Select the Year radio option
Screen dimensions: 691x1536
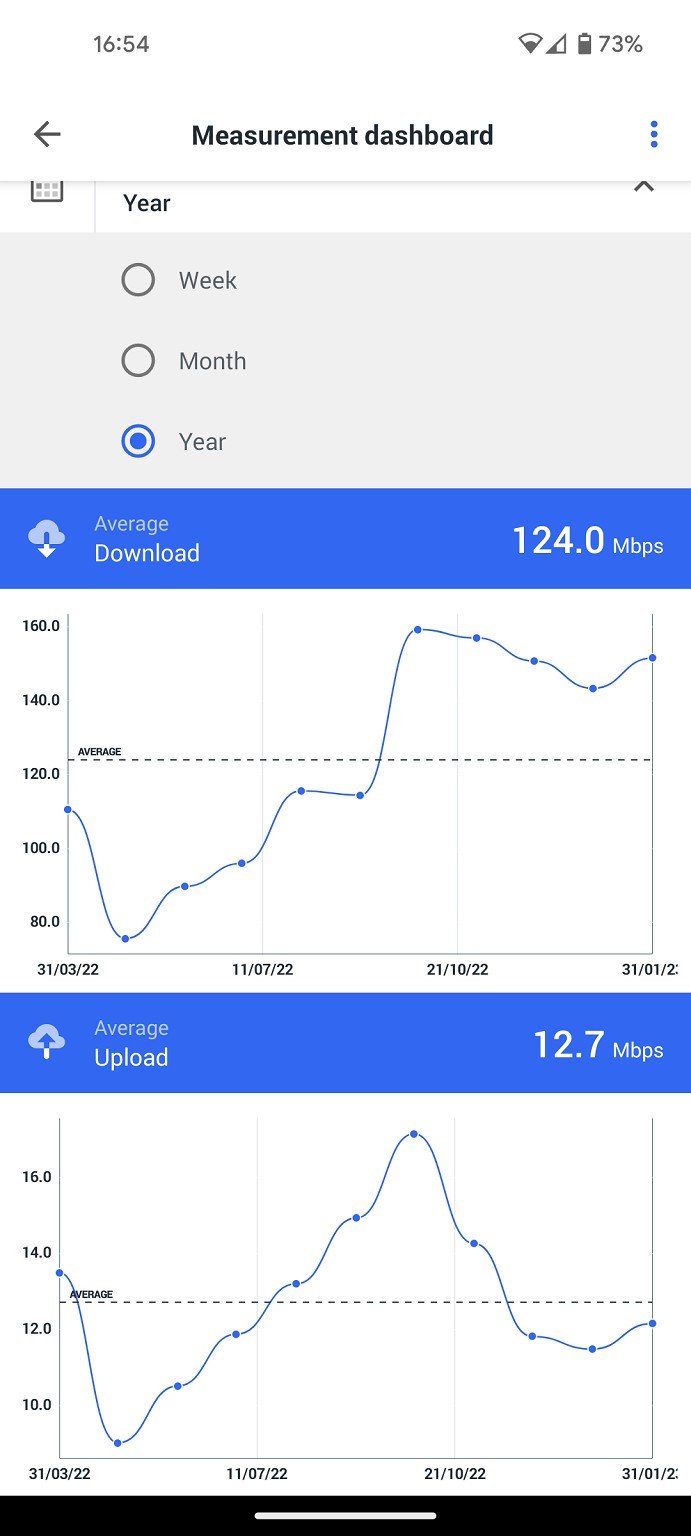point(138,441)
